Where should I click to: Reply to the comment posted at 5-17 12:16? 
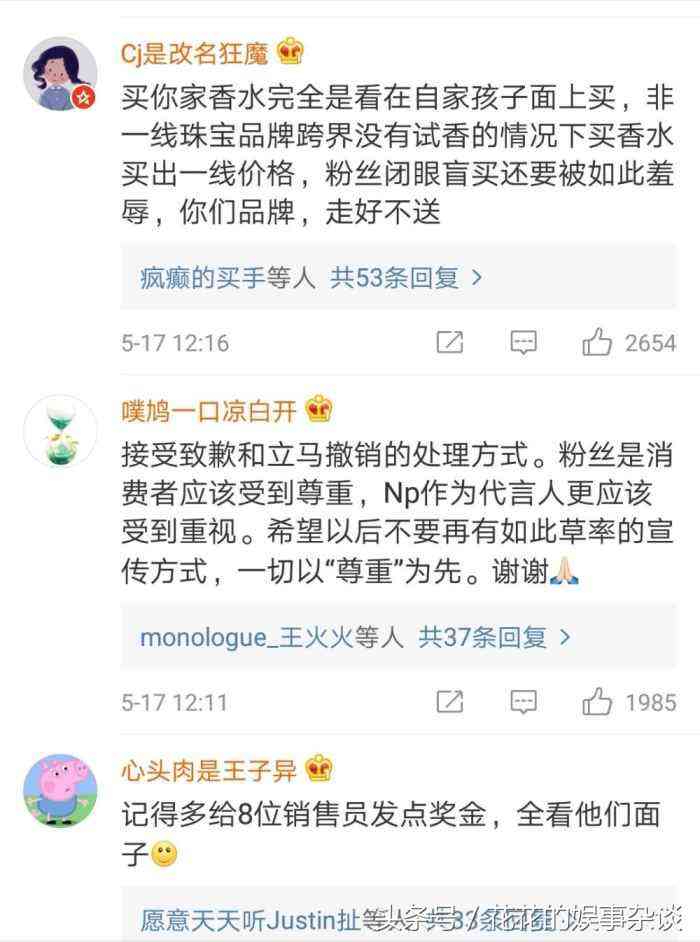point(523,343)
